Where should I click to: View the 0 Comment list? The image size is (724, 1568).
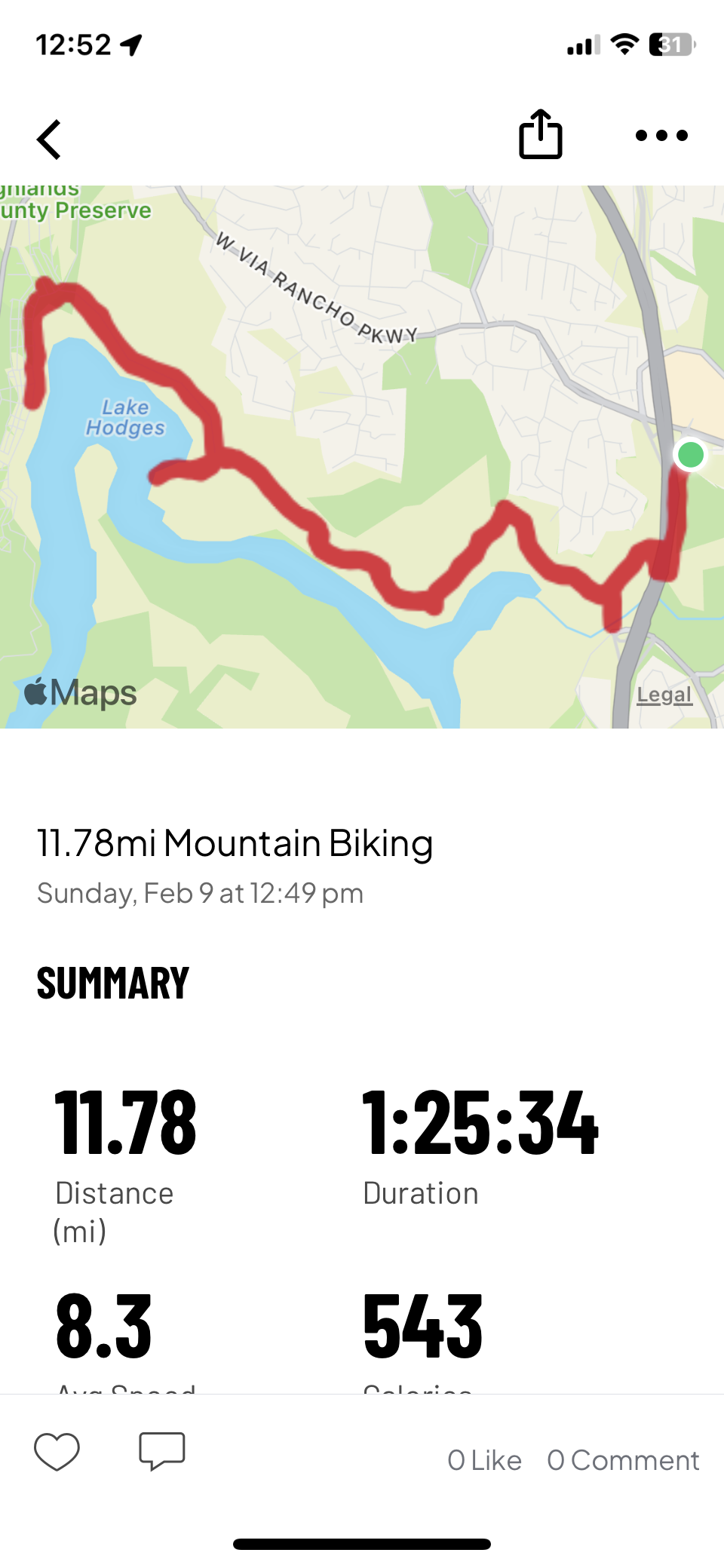tap(623, 1460)
